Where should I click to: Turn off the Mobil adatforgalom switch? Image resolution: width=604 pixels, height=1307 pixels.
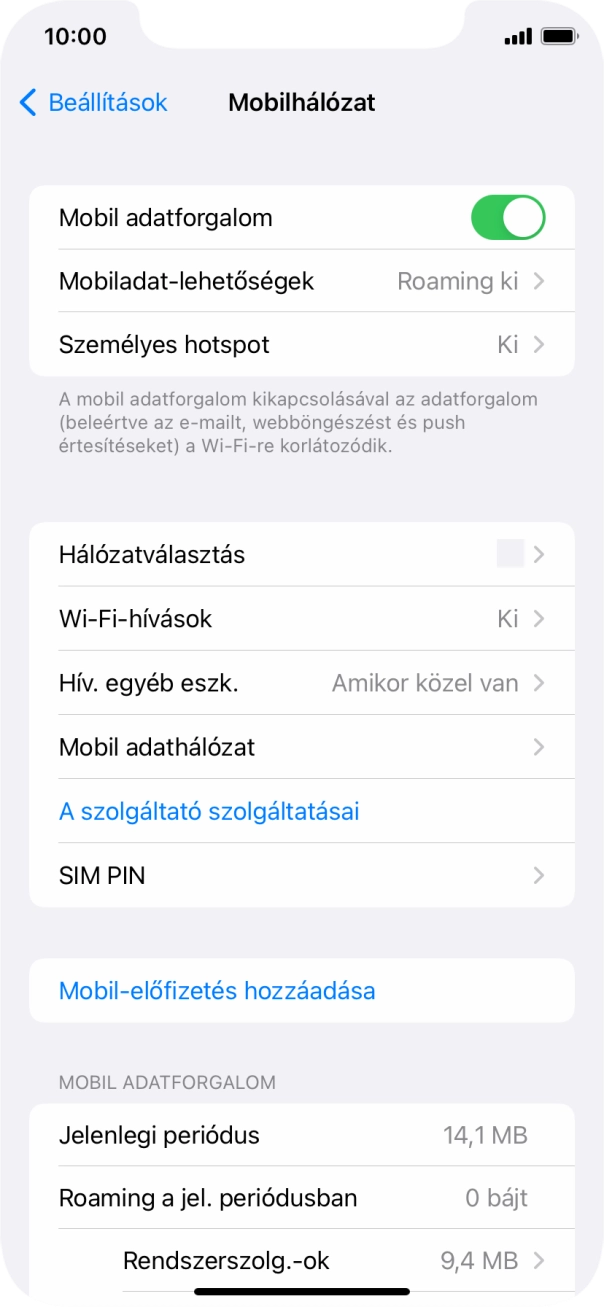click(507, 218)
